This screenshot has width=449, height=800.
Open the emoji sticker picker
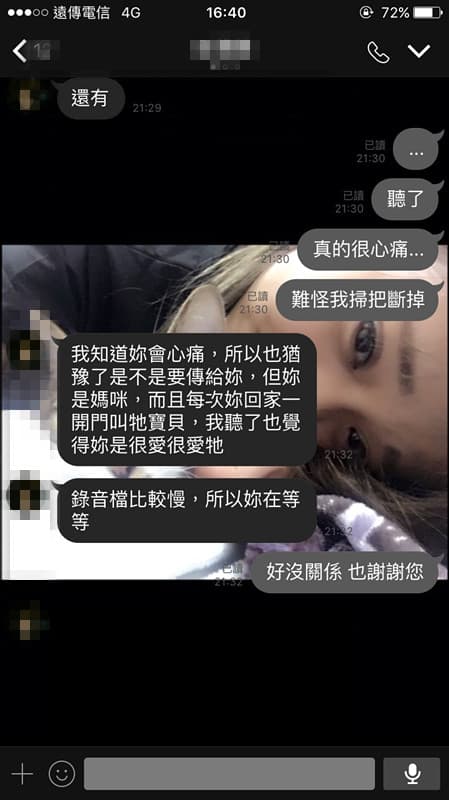[x=62, y=774]
